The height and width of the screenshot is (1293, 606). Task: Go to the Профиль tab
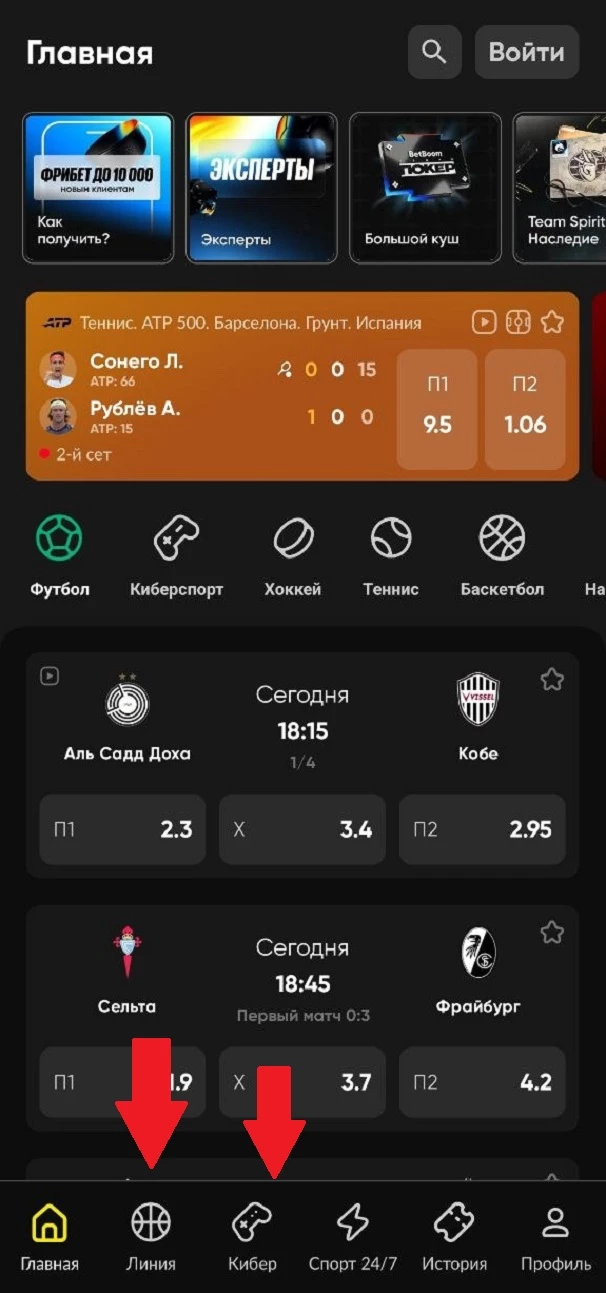[554, 1237]
